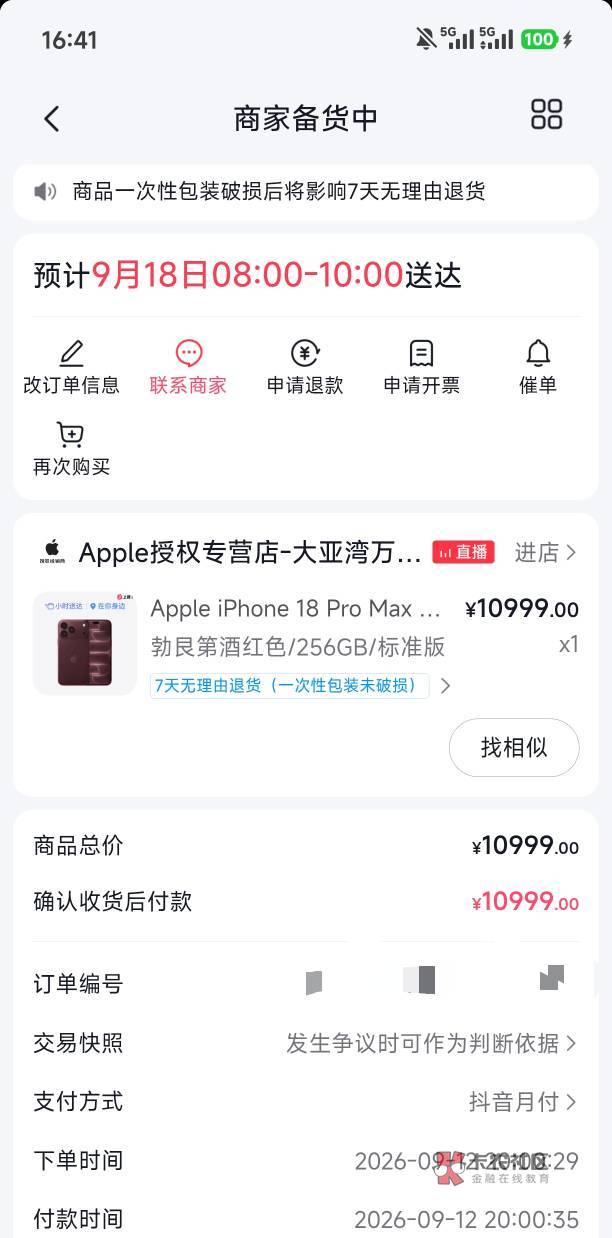This screenshot has height=1238, width=612.
Task: Urge the order with 催单 bell
Action: tap(538, 367)
